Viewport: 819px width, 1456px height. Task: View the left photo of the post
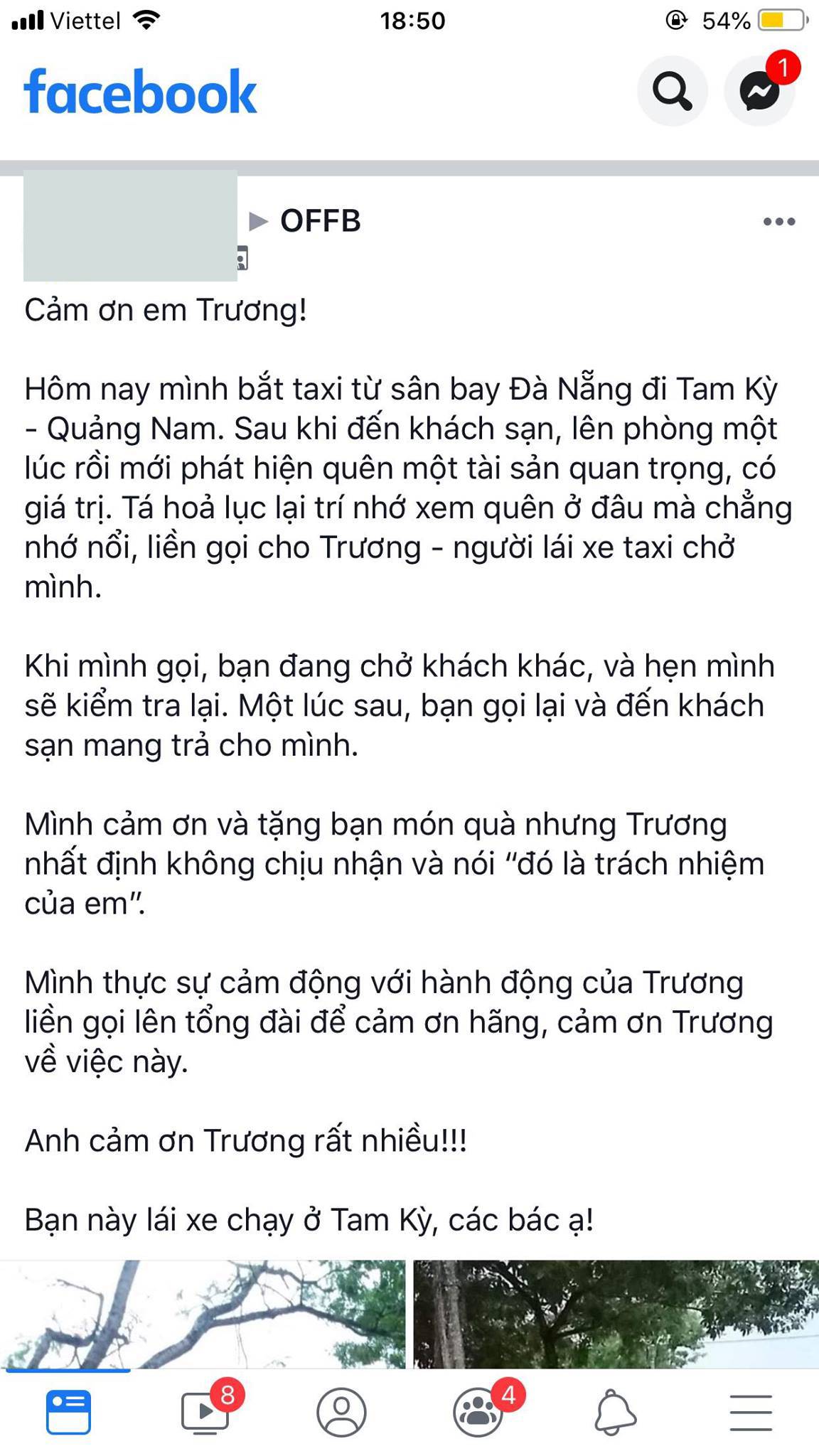tap(203, 1314)
